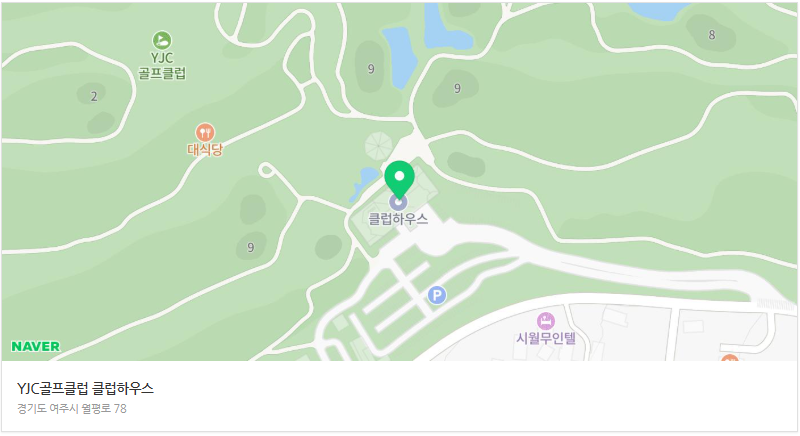This screenshot has width=800, height=436.
Task: Open the YJC골프클럽 클럽하우스 place card
Action: pos(86,389)
